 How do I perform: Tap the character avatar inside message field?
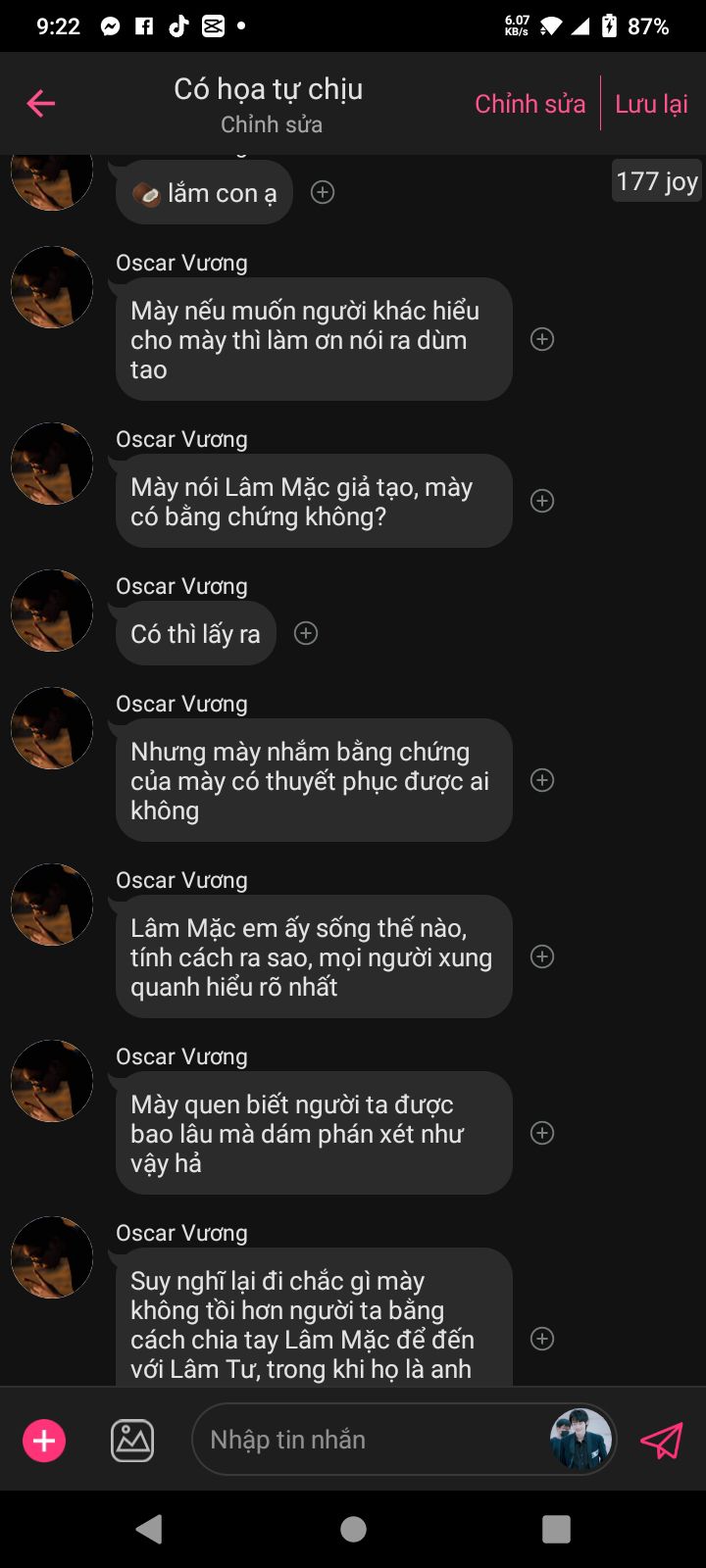580,1440
